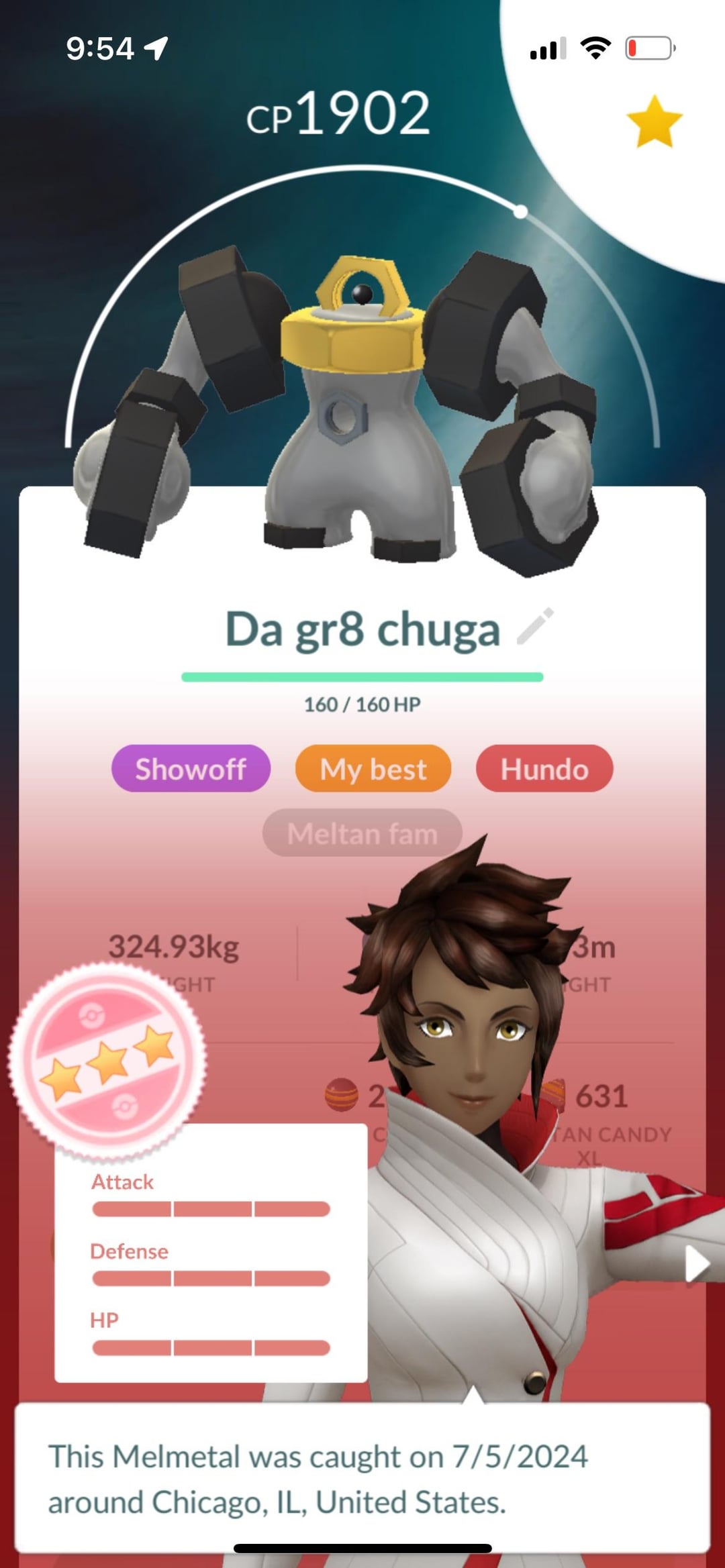Select the My best tag
Viewport: 725px width, 1568px height.
[373, 769]
